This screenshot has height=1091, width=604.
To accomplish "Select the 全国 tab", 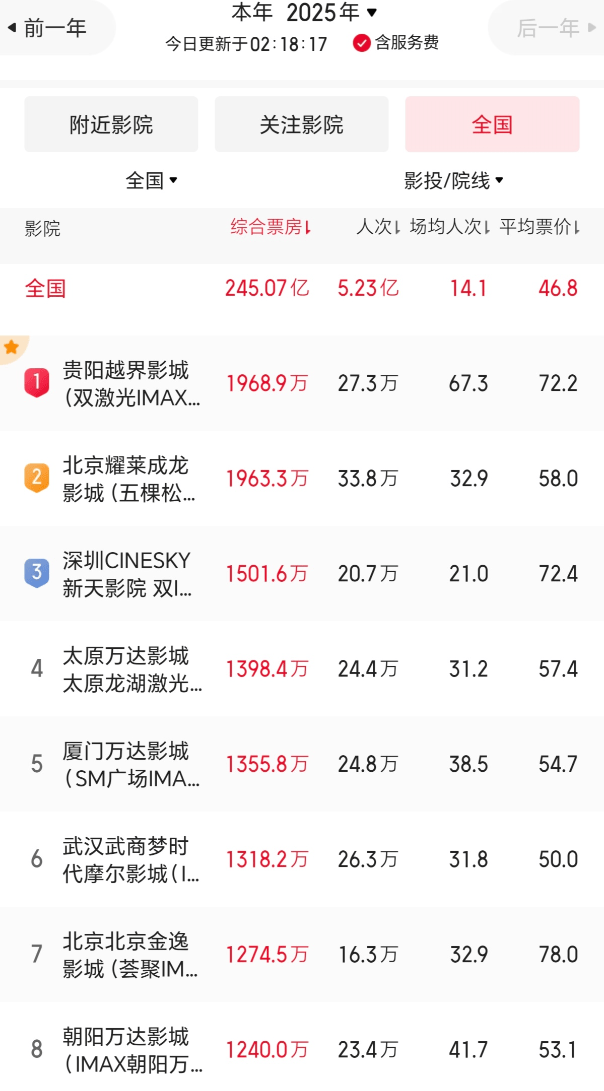I will click(x=492, y=125).
